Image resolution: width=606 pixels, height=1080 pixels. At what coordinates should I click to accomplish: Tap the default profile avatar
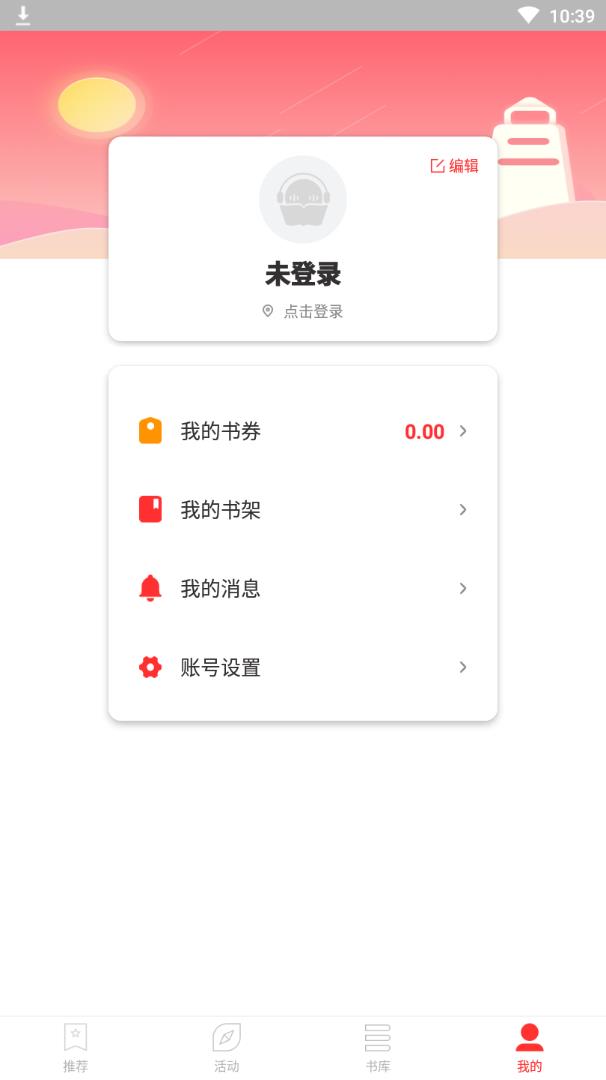point(303,200)
